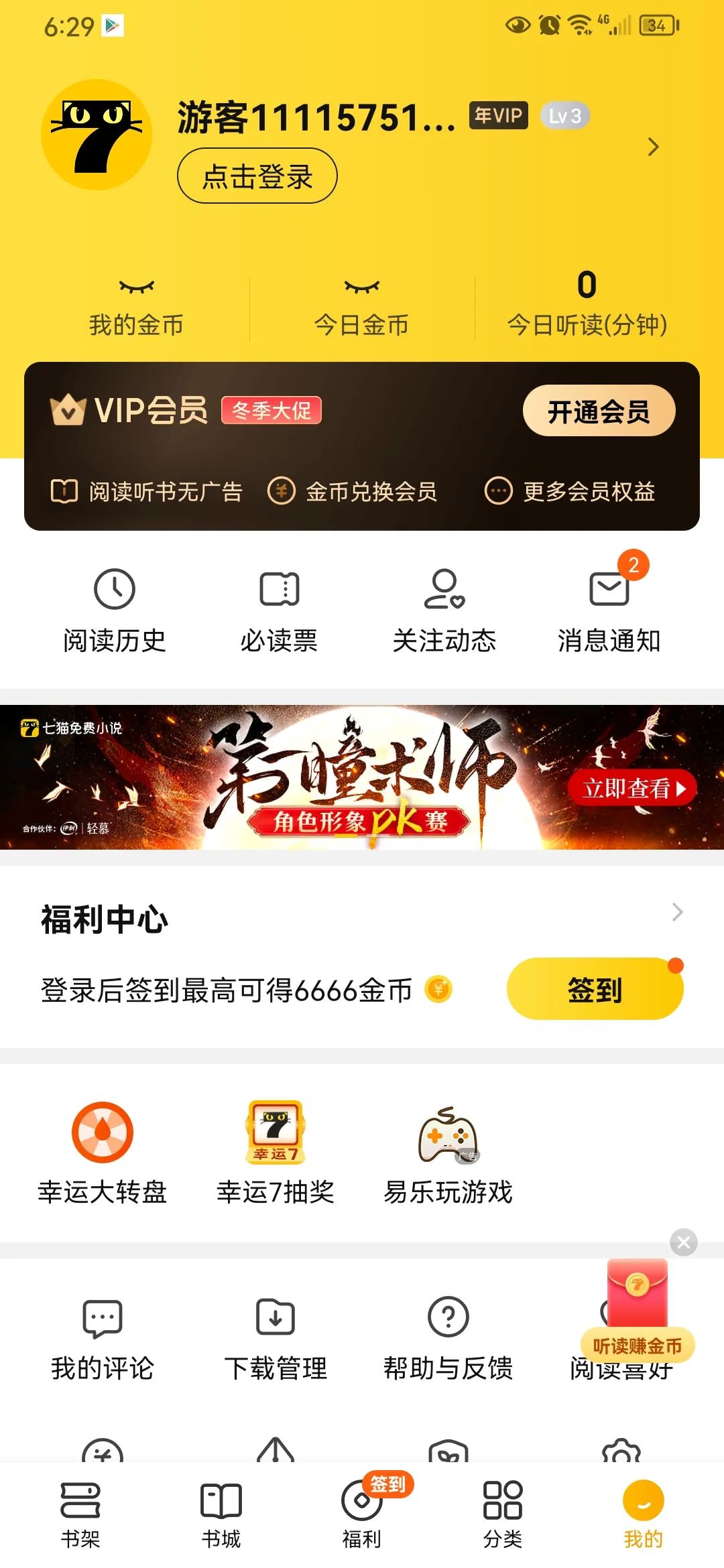Image resolution: width=724 pixels, height=1568 pixels.
Task: Expand the 福利中心 section arrow
Action: click(x=677, y=912)
